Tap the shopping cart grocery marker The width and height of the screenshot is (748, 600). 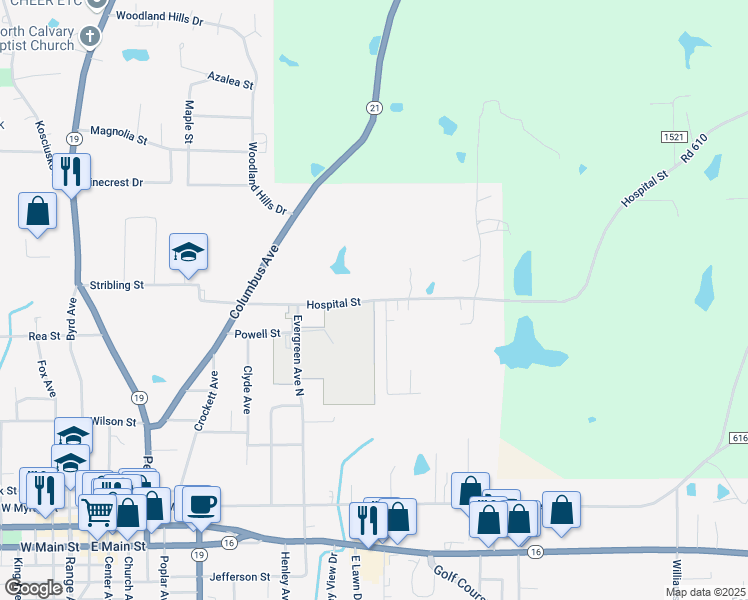pos(98,511)
